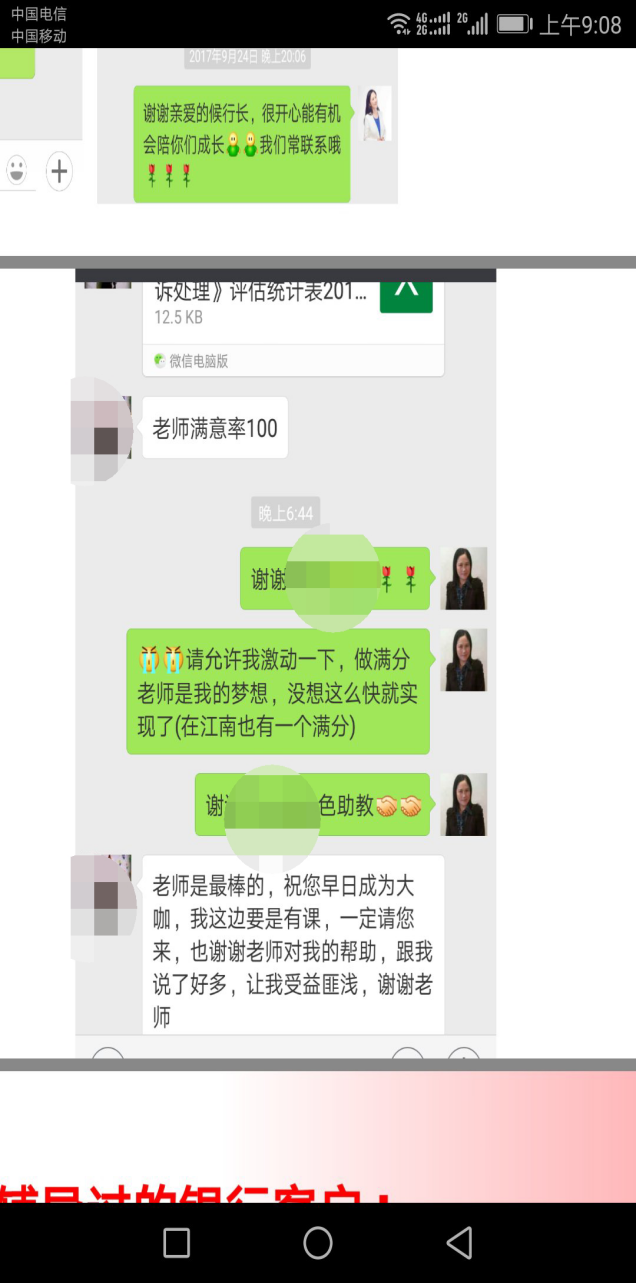Image resolution: width=636 pixels, height=1283 pixels.
Task: Return to the home screen
Action: (x=318, y=1243)
